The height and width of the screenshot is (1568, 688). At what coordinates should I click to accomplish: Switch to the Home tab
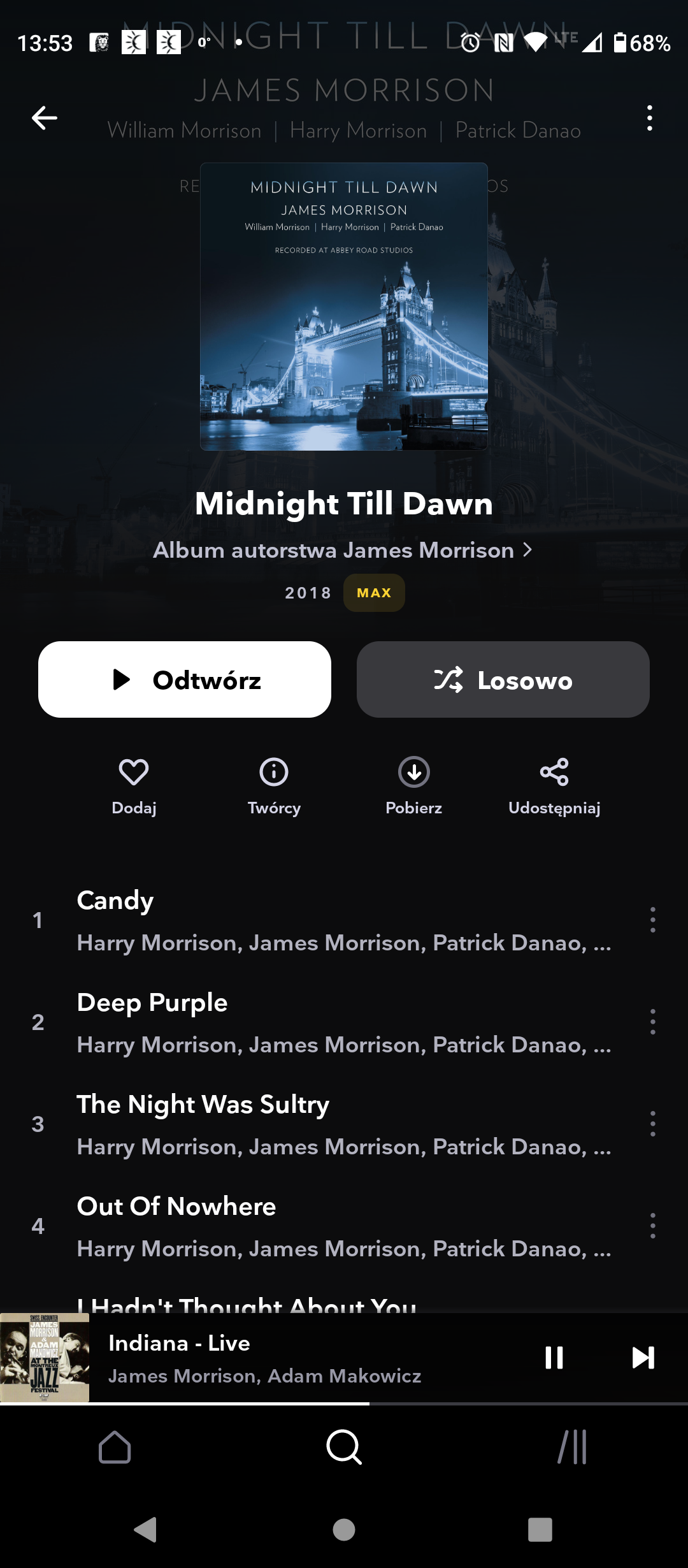click(x=115, y=1447)
